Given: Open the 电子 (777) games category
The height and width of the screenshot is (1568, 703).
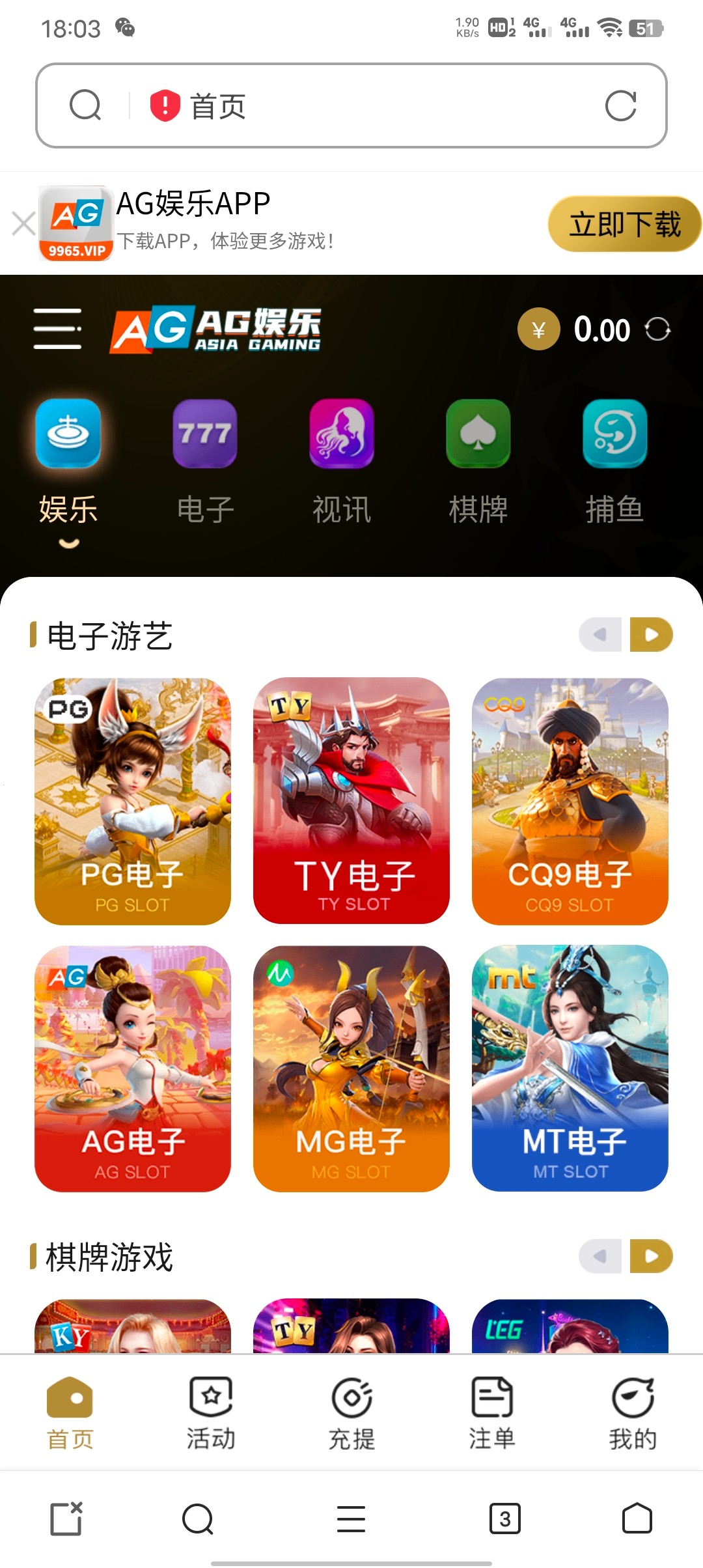Looking at the screenshot, I should click(204, 434).
